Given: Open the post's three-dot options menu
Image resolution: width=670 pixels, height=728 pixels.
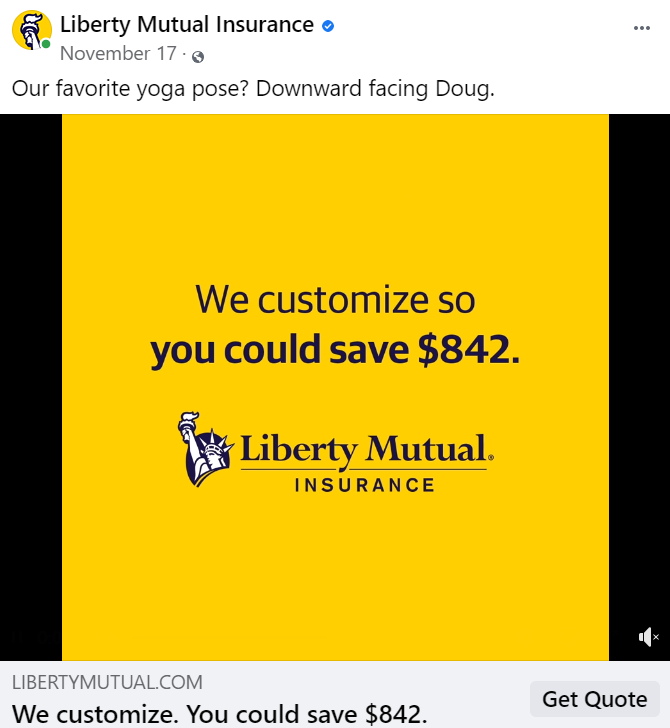Looking at the screenshot, I should (x=642, y=28).
